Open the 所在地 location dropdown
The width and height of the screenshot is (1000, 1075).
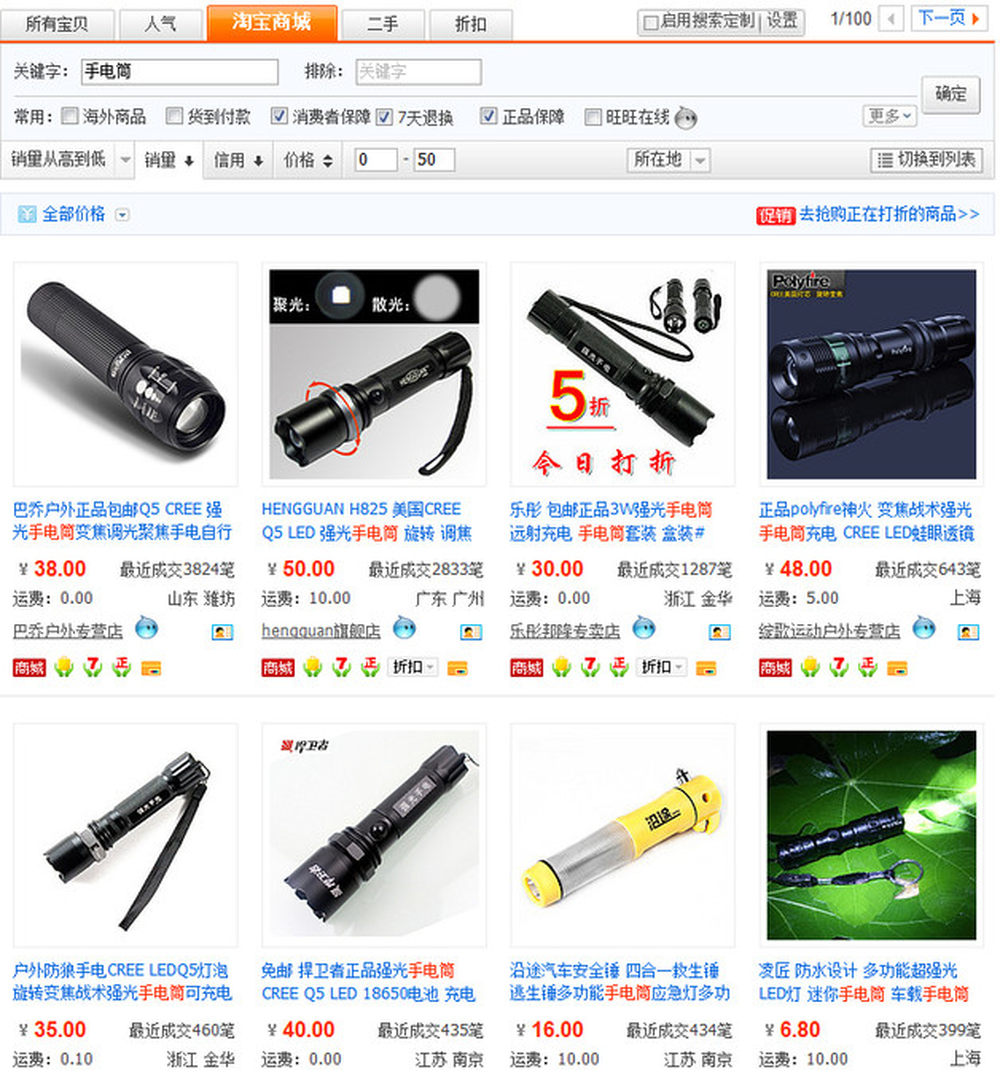[x=669, y=159]
